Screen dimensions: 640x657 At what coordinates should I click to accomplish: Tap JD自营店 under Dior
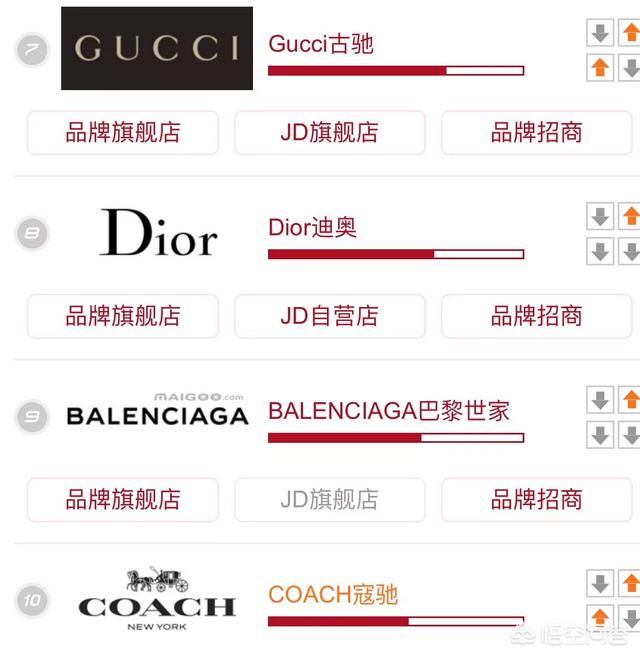point(330,317)
